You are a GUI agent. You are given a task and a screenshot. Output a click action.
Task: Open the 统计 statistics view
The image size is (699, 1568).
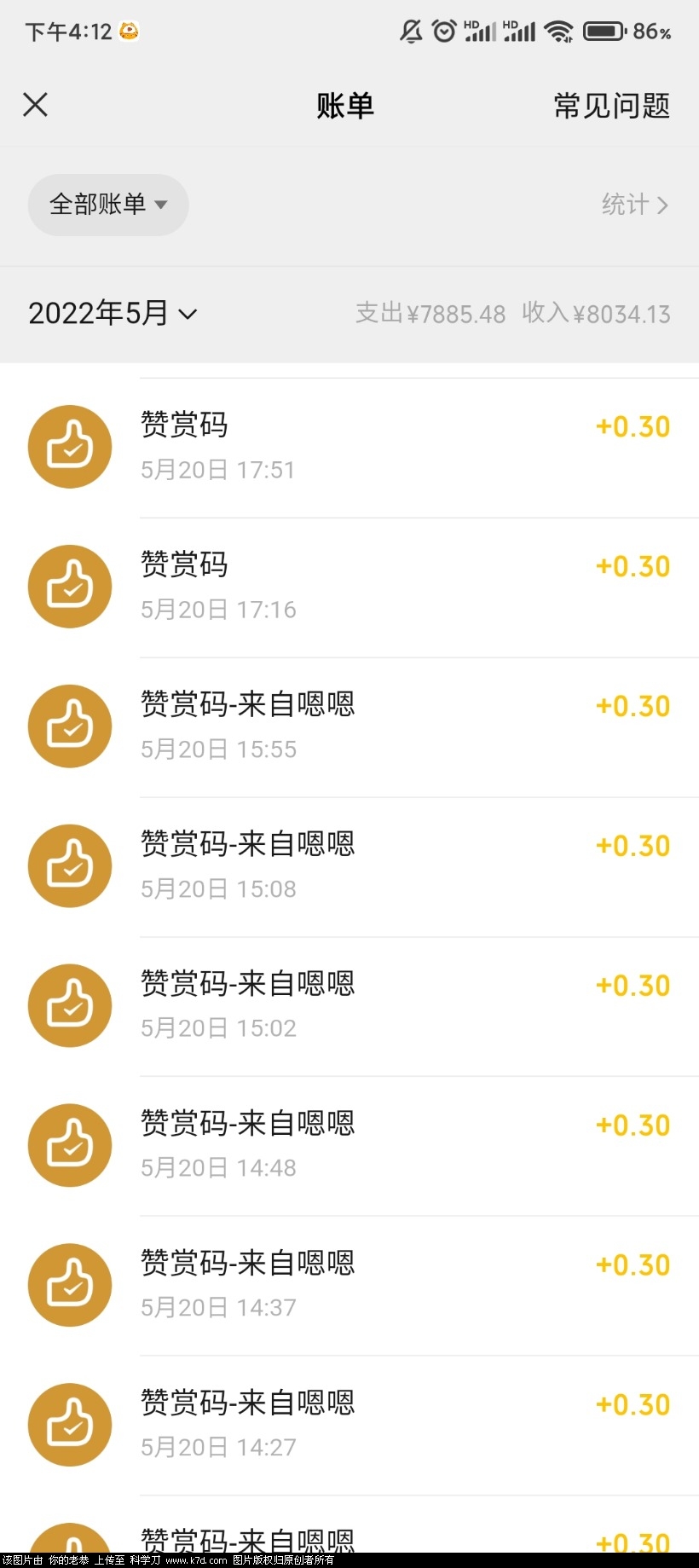[634, 205]
